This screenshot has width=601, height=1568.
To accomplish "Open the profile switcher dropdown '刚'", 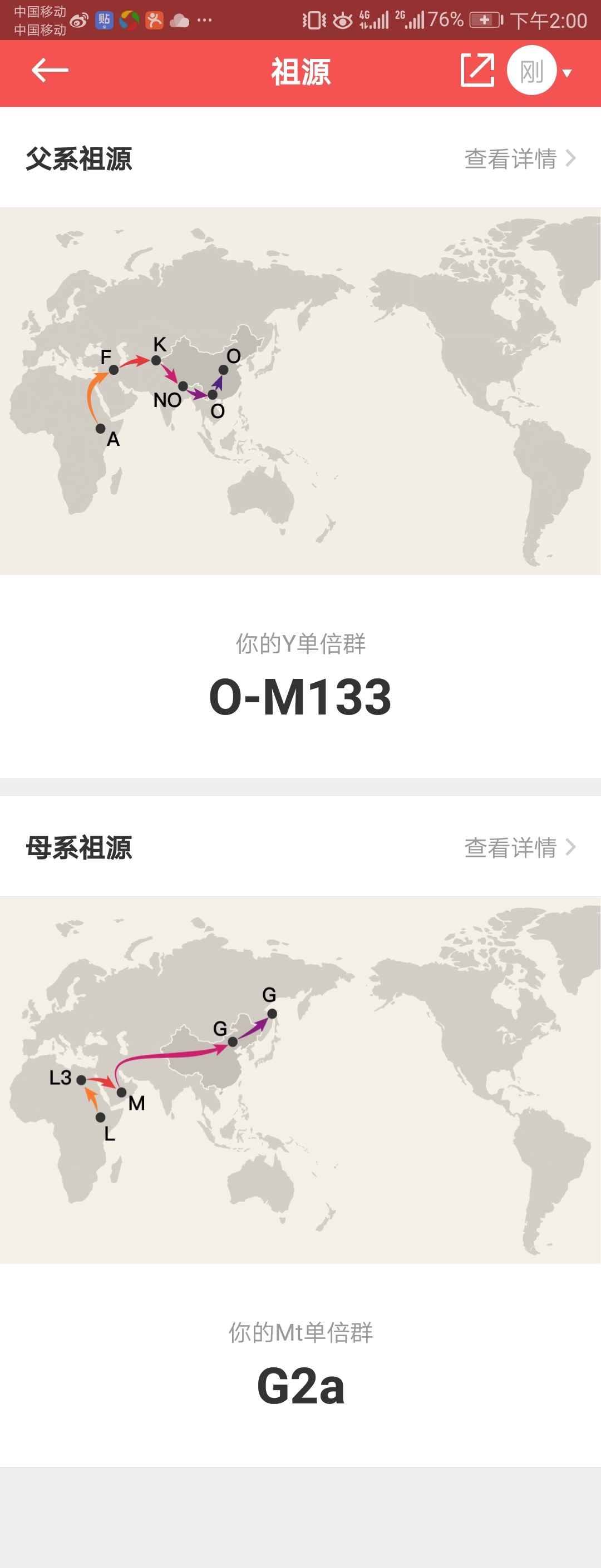I will pyautogui.click(x=540, y=71).
